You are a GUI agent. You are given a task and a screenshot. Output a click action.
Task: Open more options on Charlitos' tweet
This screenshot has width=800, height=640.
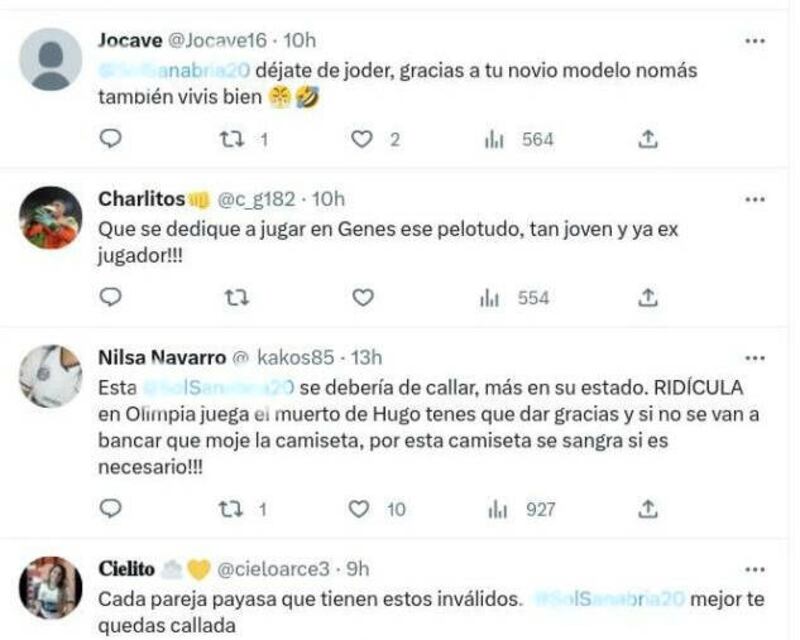click(x=755, y=199)
